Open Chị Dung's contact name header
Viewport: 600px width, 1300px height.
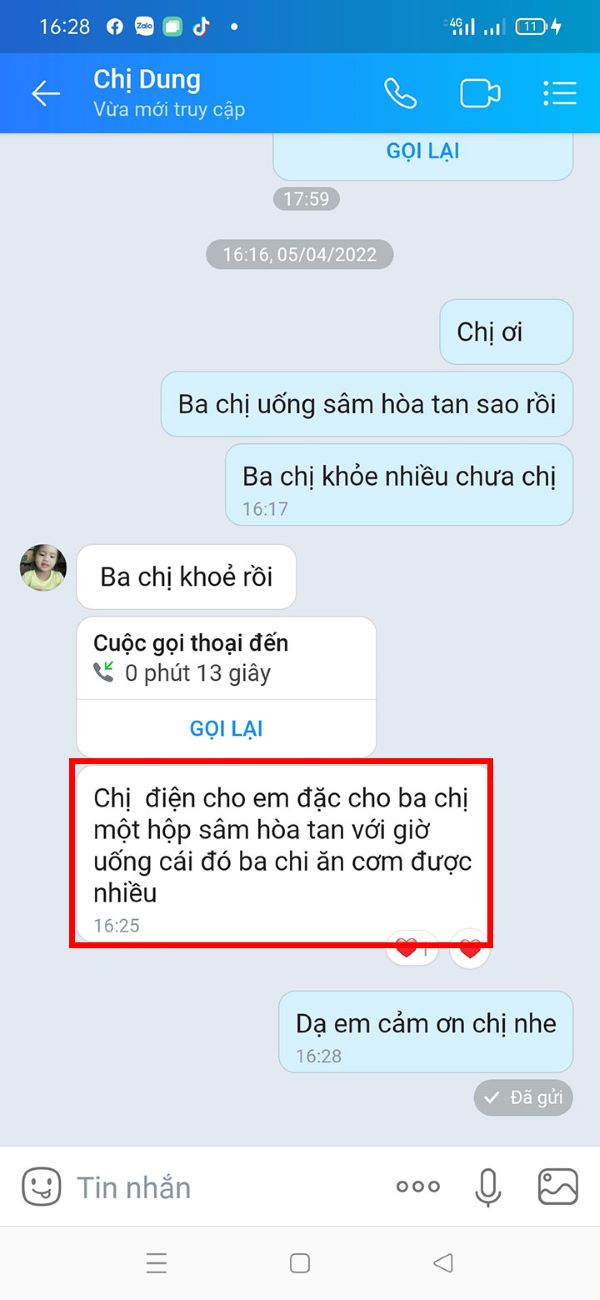147,80
